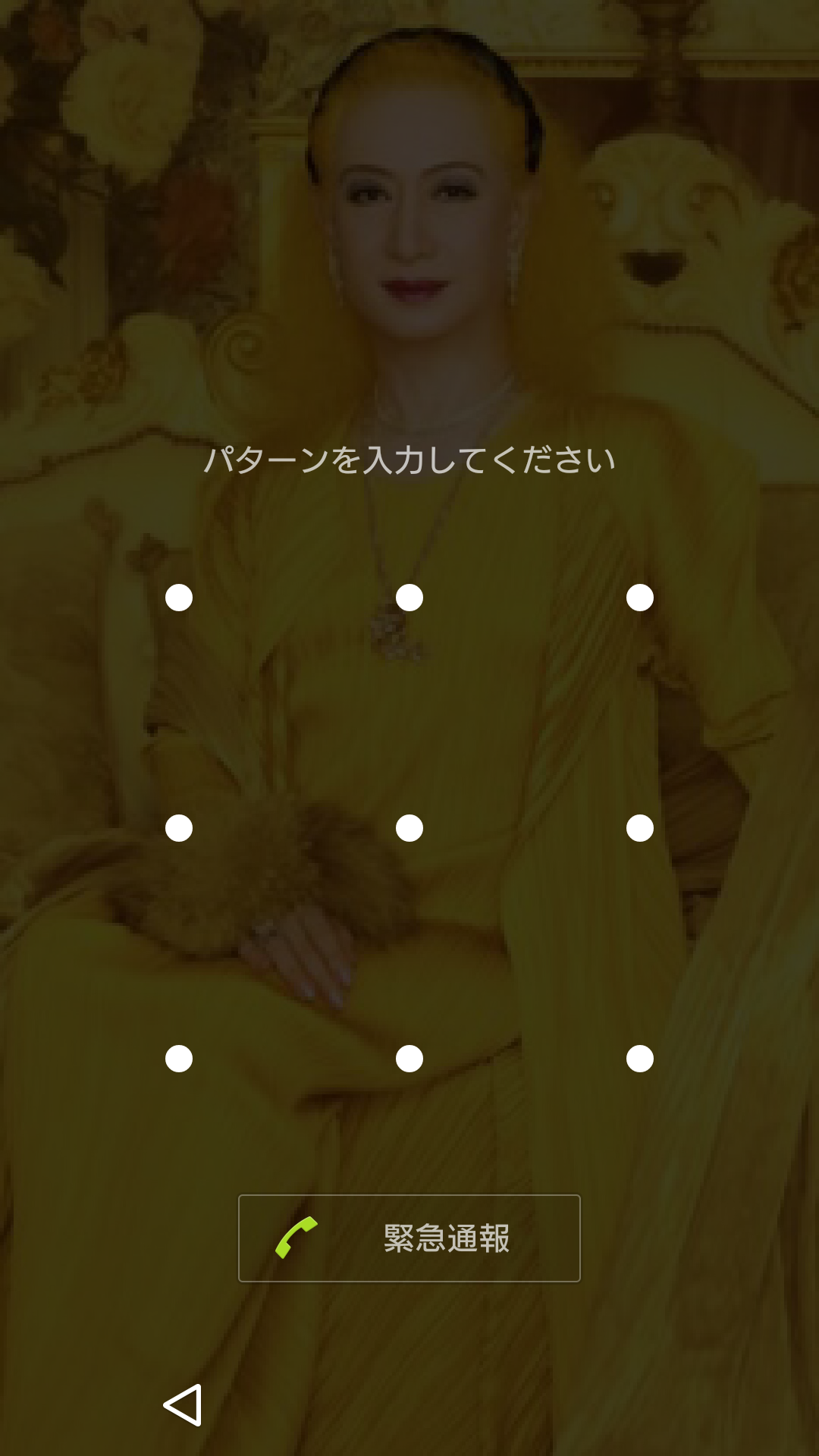Screen dimensions: 819x1456
Task: Tap the middle-right pattern dot
Action: point(640,828)
